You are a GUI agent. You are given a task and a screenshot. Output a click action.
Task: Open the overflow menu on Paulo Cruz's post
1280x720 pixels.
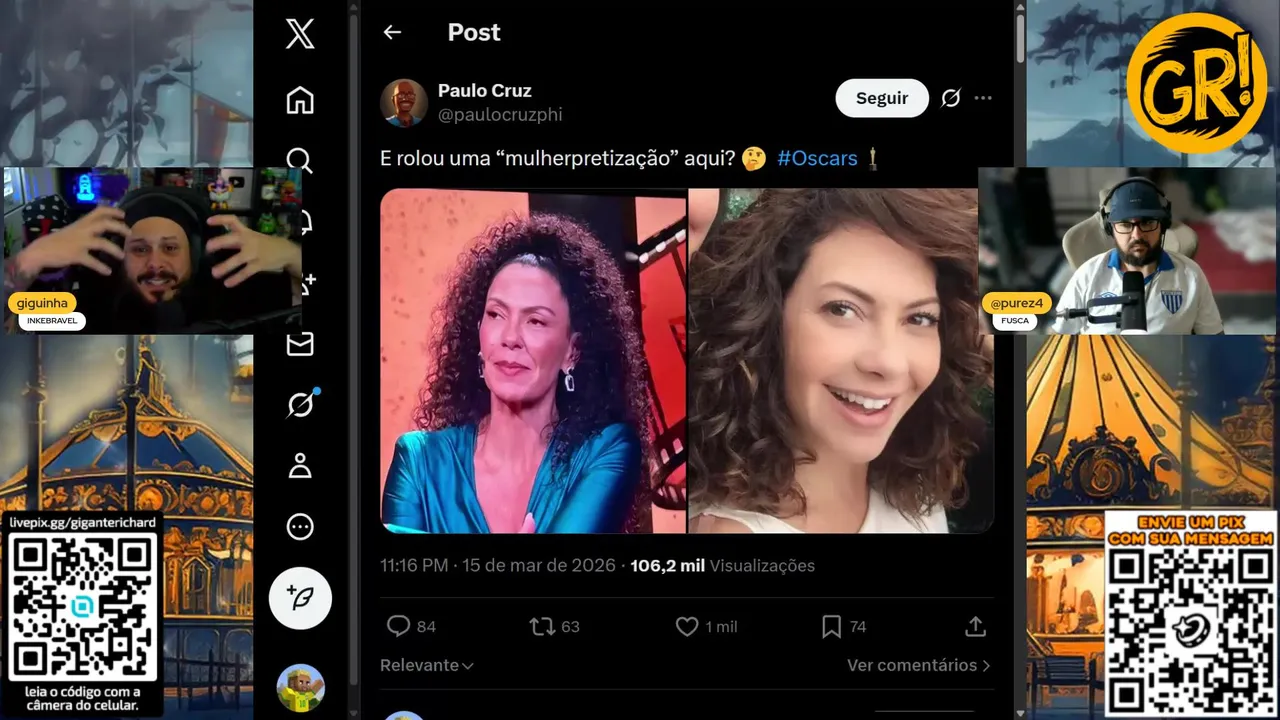pos(983,98)
